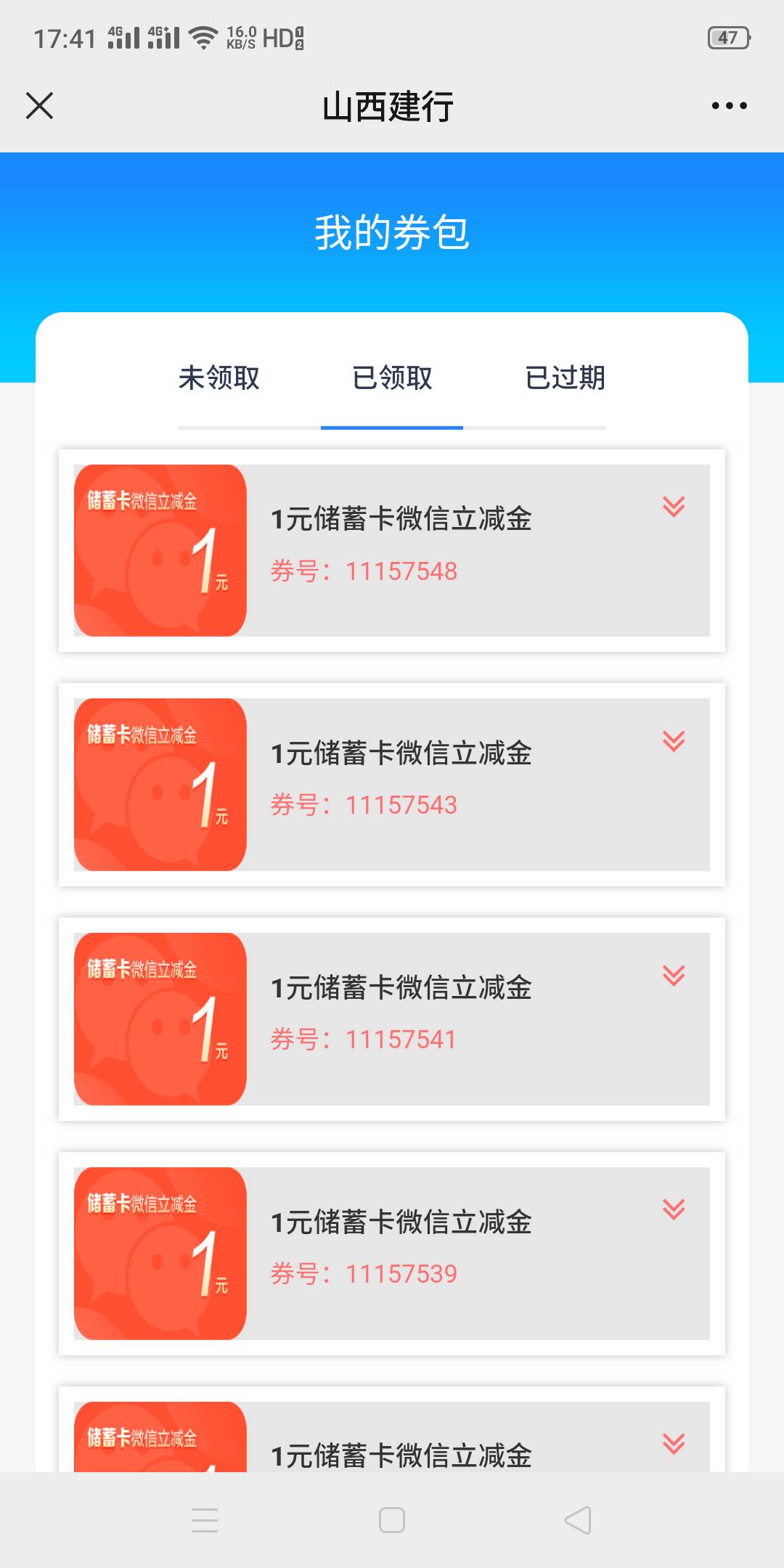Go to the home screen via system button

point(392,1520)
